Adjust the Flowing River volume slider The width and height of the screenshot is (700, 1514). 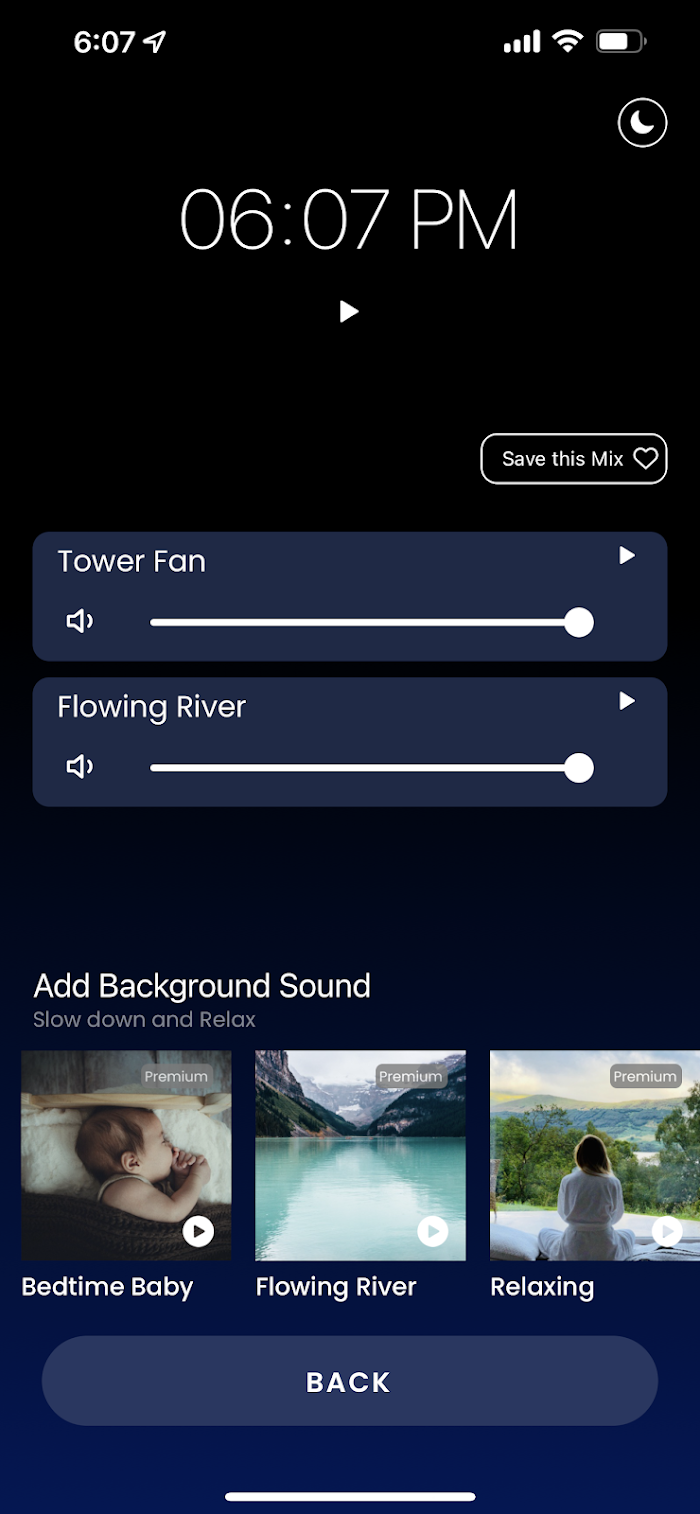point(371,768)
